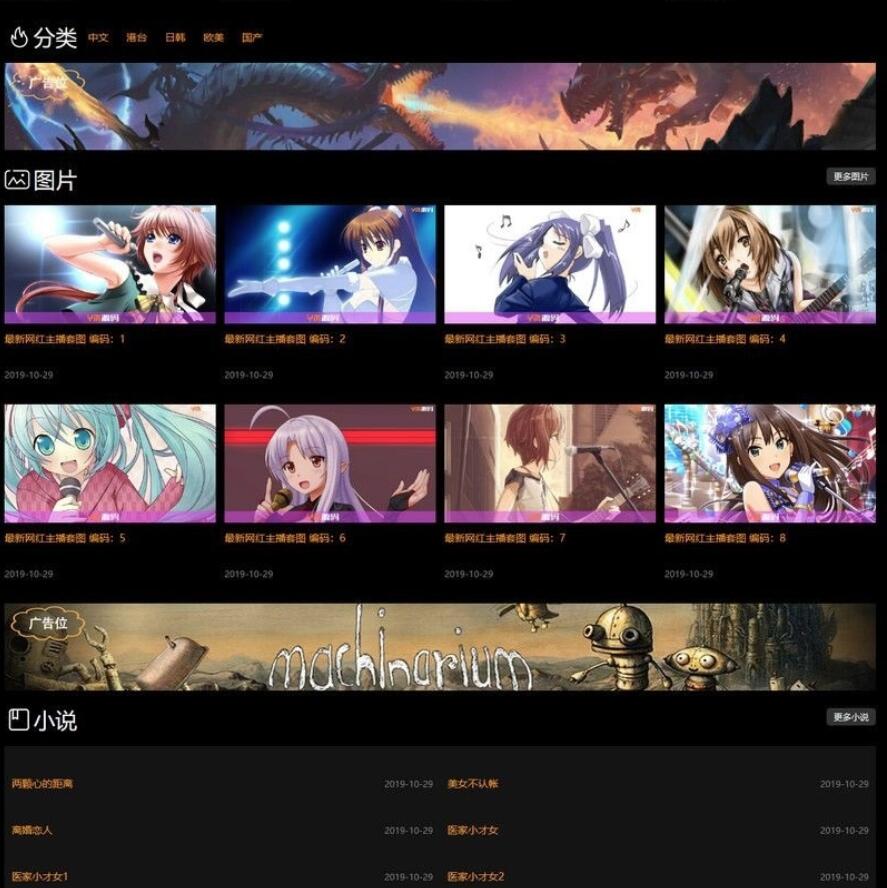View image set 编码:3
The image size is (887, 888).
tap(550, 264)
